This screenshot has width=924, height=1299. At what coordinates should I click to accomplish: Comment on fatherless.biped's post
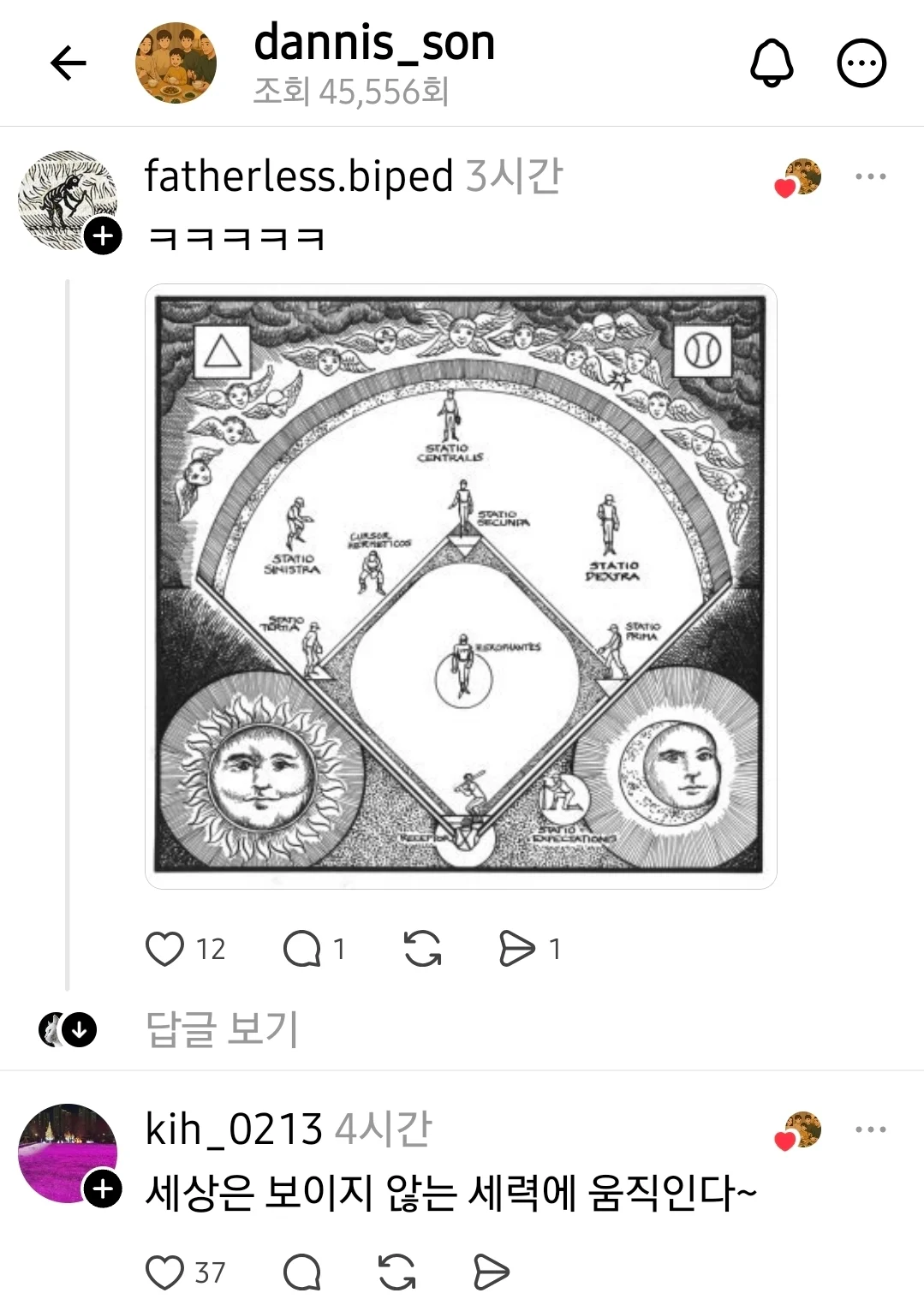click(301, 949)
